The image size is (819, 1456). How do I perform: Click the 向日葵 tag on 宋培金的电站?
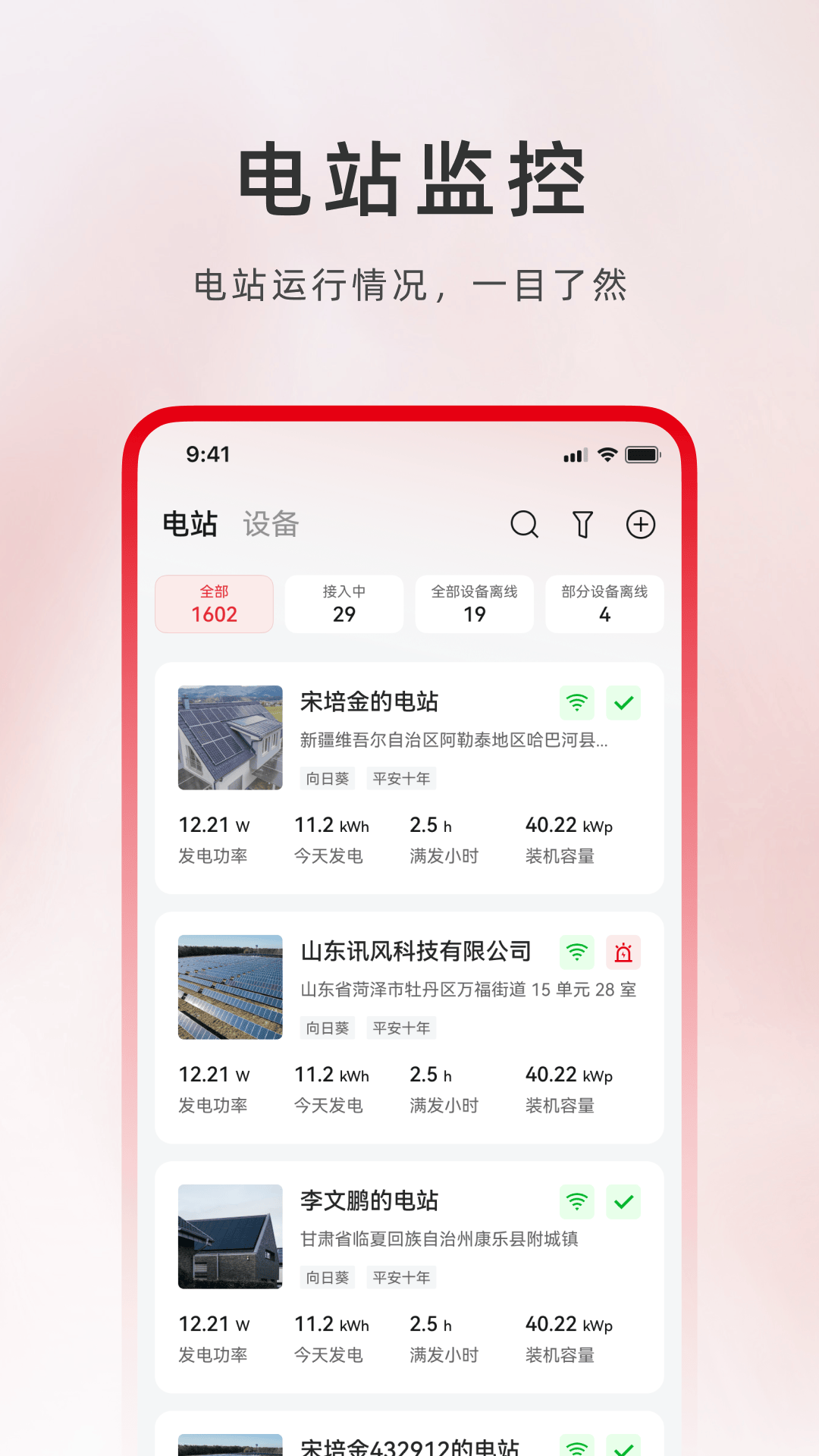(326, 778)
